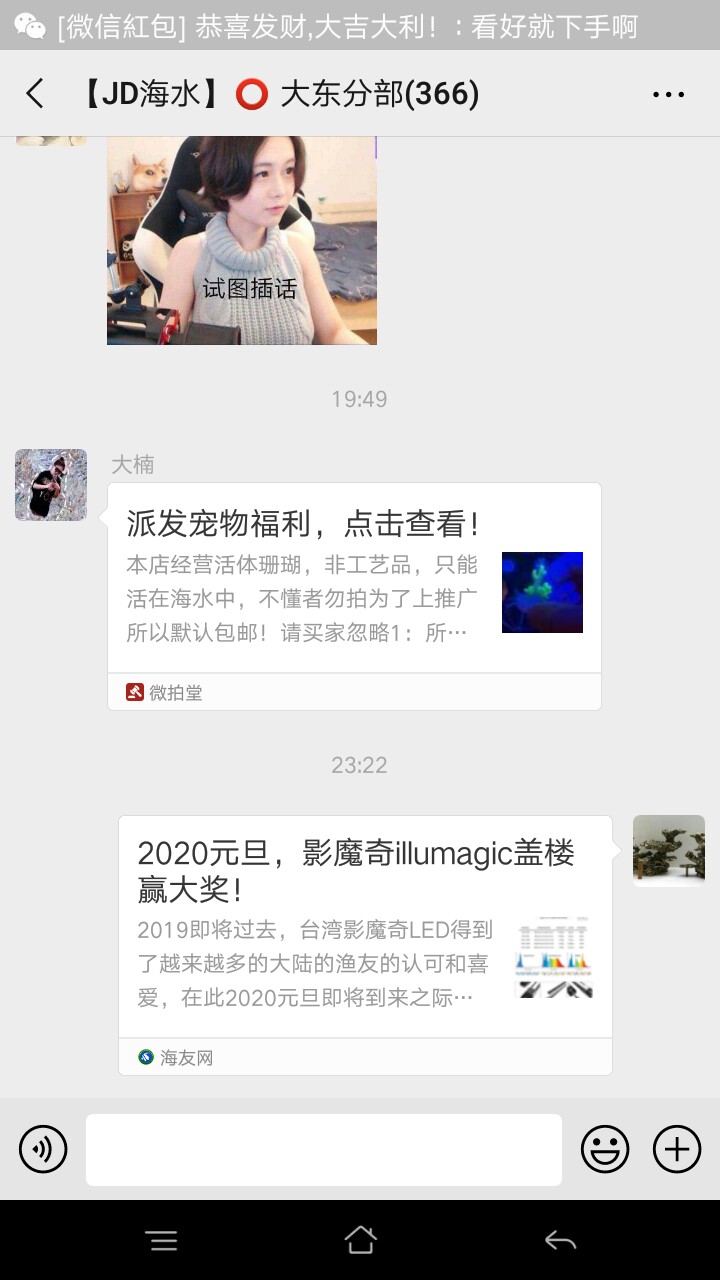Tap the system back button
This screenshot has width=720, height=1280.
(x=560, y=1241)
